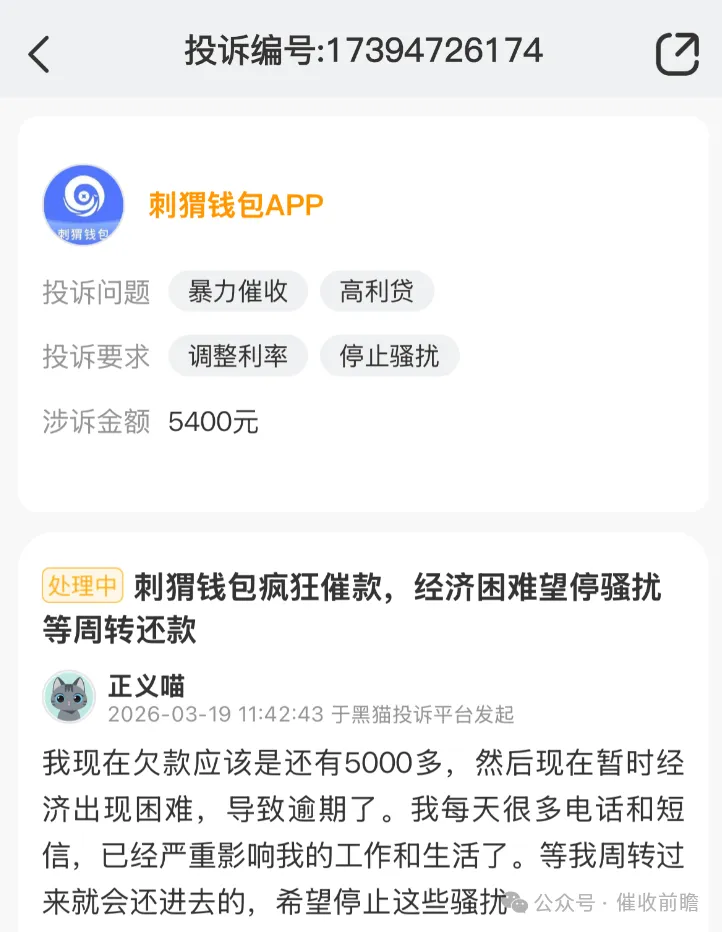Open the 刺猬钱包APP merchant page
722x932 pixels.
click(236, 205)
